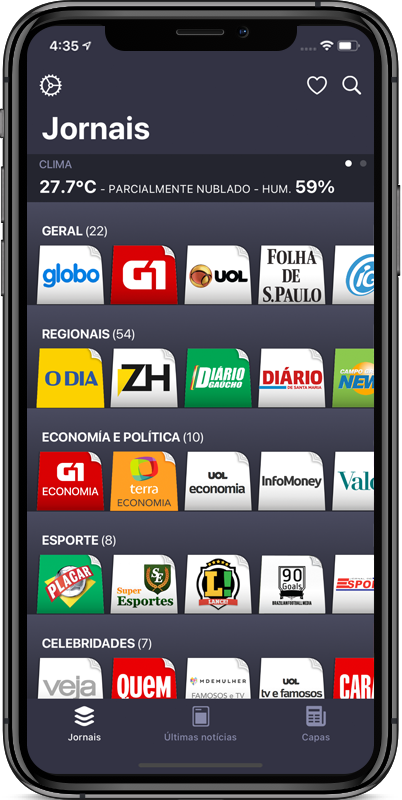Screen dimensions: 402x800
Task: Switch to the Últimas notícias tab
Action: pyautogui.click(x=200, y=723)
